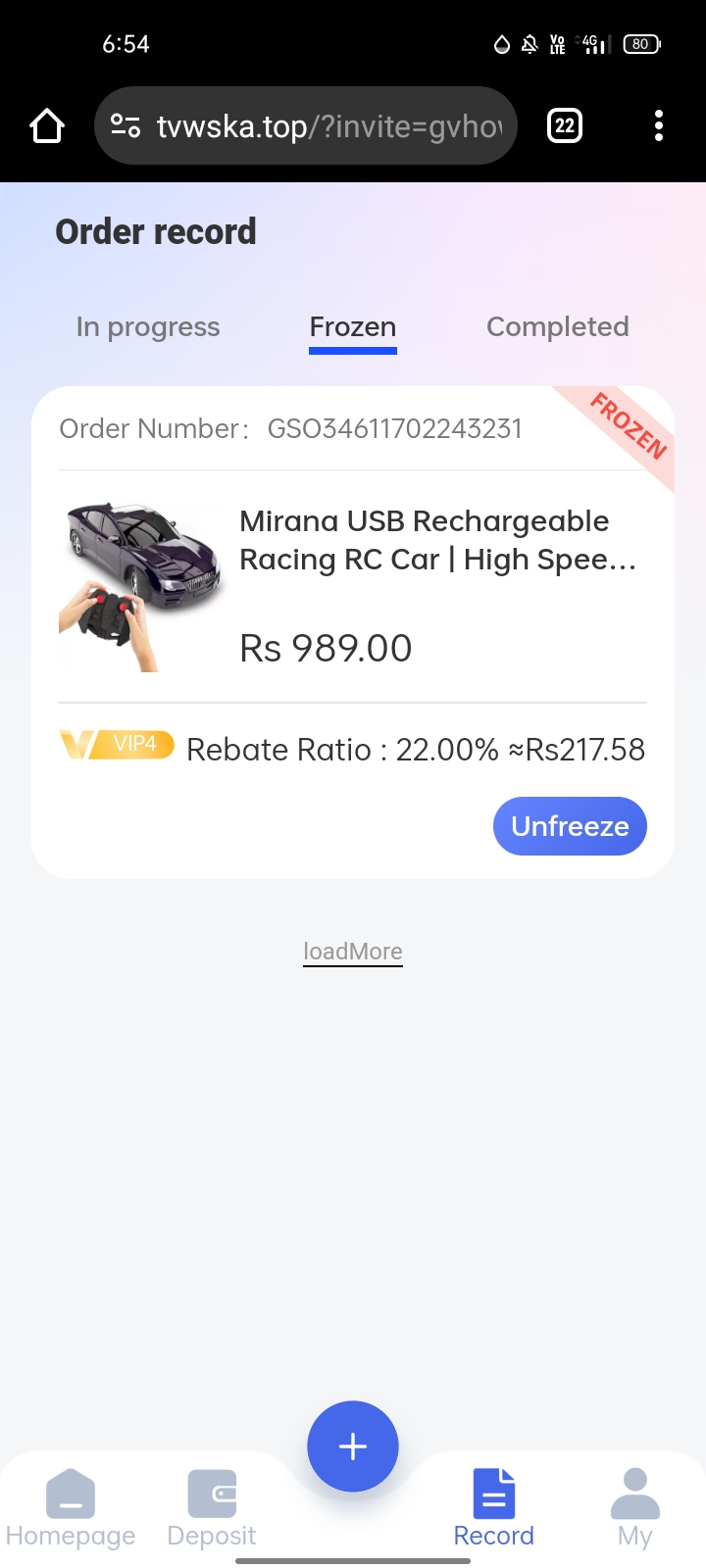Show the Completed orders tab
Viewport: 706px width, 1568px height.
557,327
